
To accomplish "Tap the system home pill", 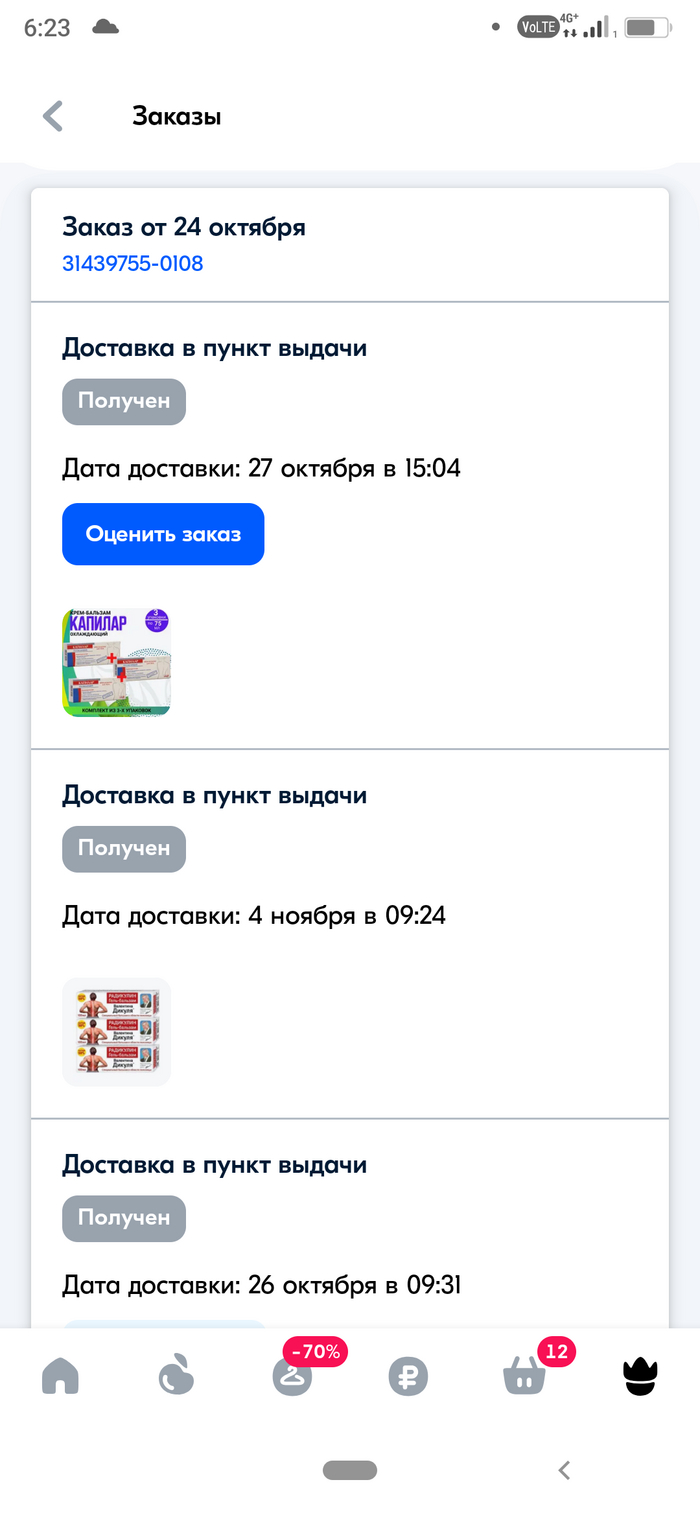I will 350,1470.
